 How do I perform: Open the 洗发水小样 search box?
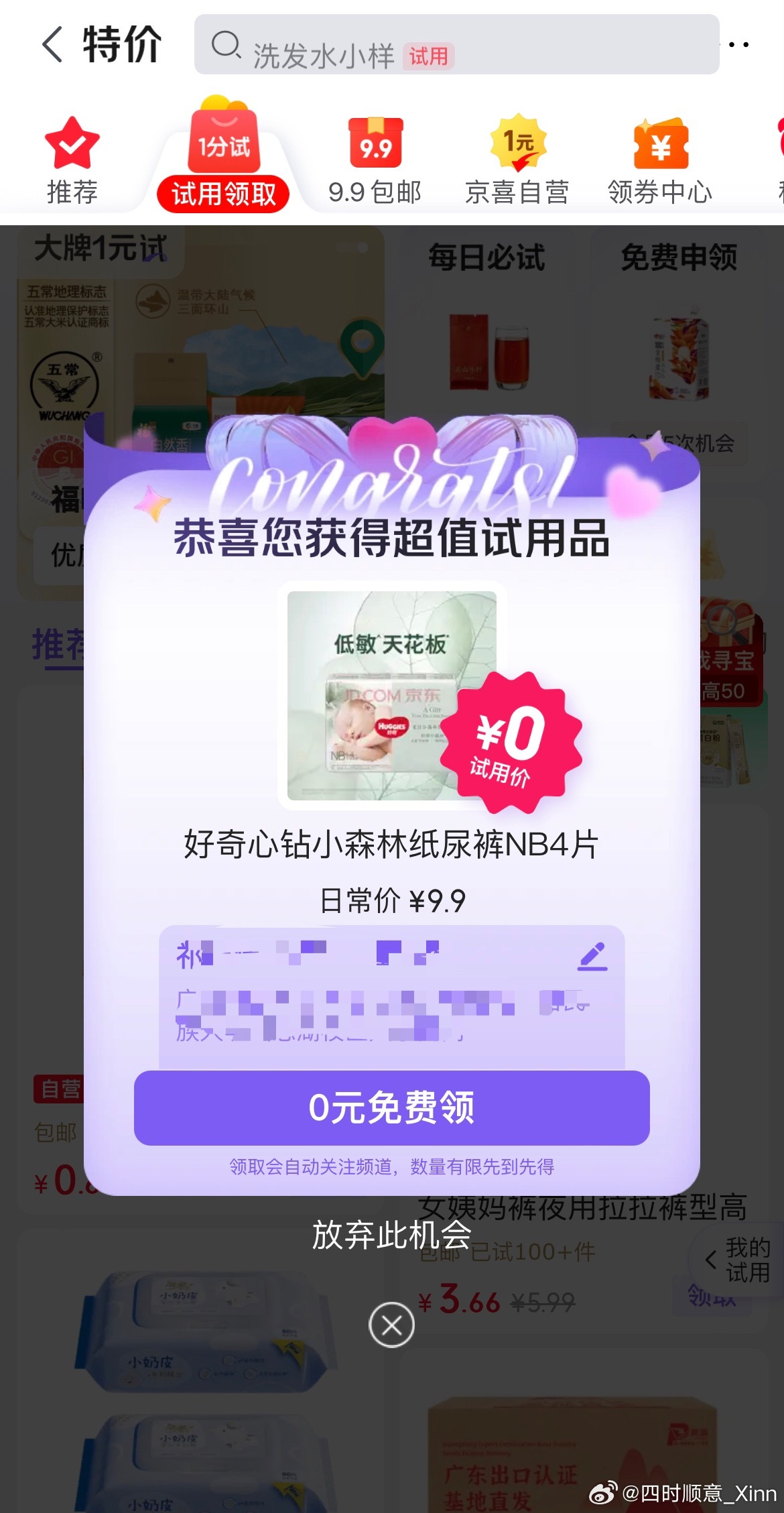[x=456, y=45]
